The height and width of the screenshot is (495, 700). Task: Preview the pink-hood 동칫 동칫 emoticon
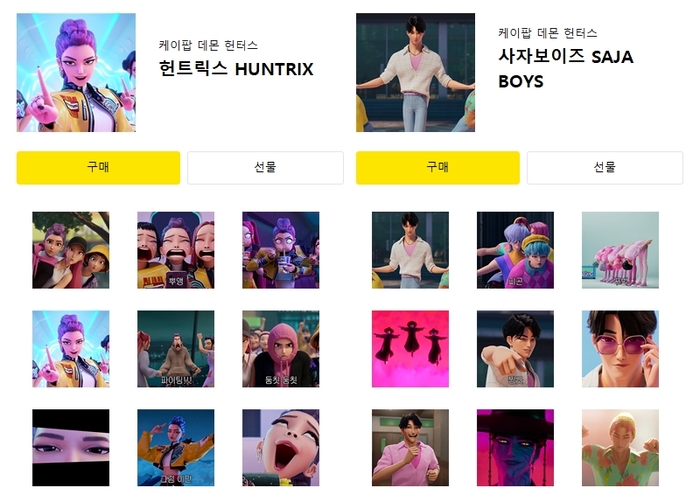280,348
